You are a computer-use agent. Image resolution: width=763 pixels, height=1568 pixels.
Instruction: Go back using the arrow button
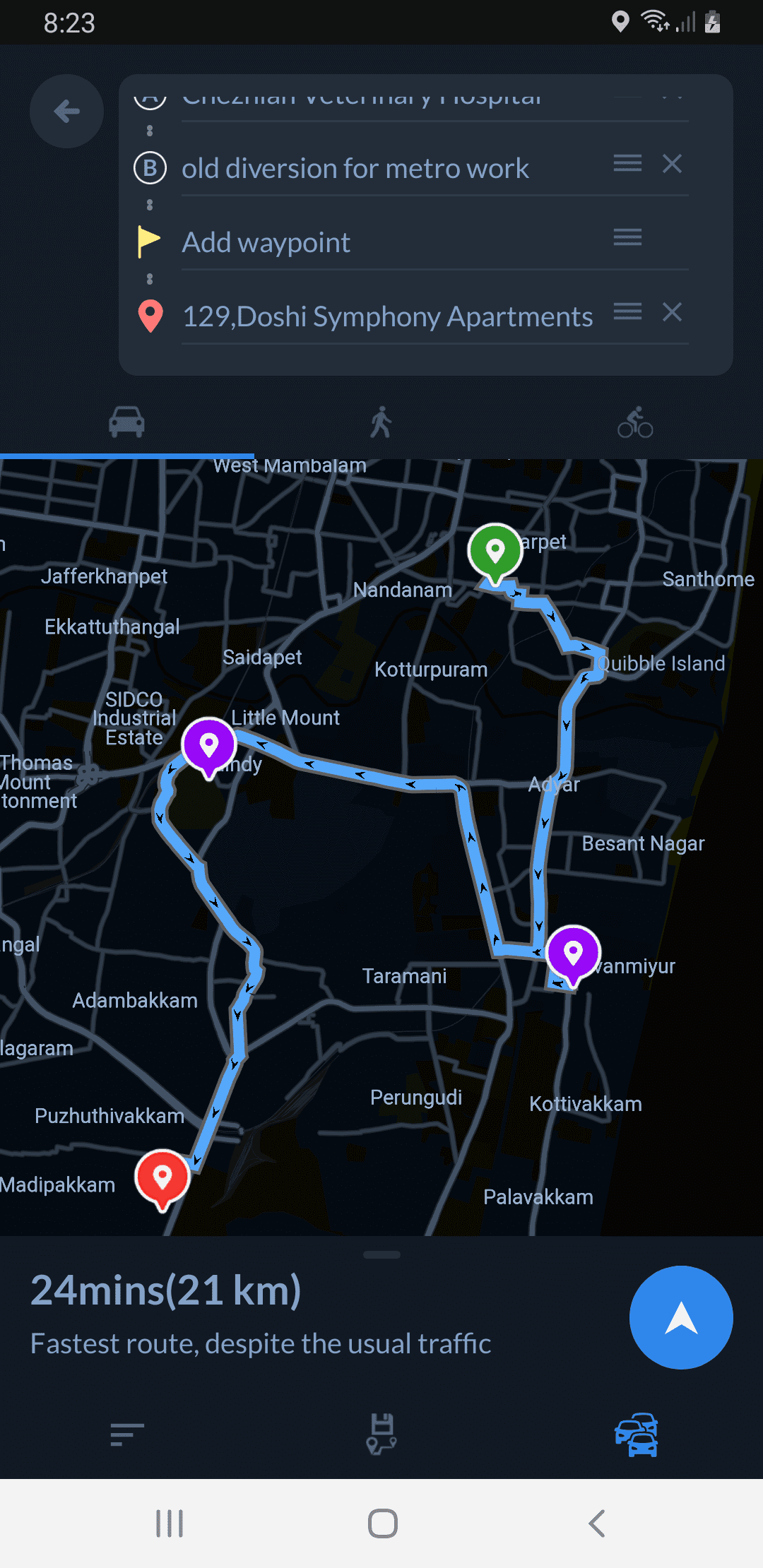tap(66, 112)
